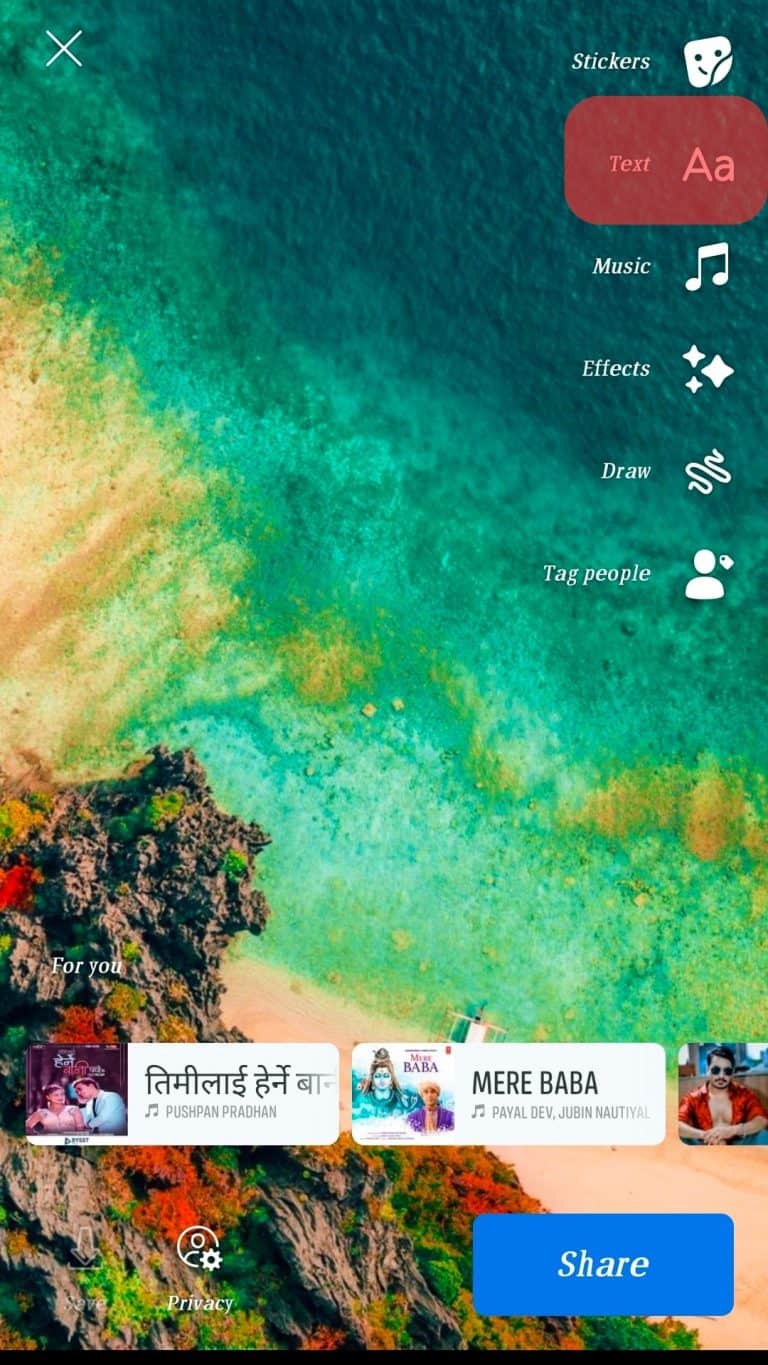Select the Draw tool
This screenshot has width=768, height=1365.
point(708,471)
